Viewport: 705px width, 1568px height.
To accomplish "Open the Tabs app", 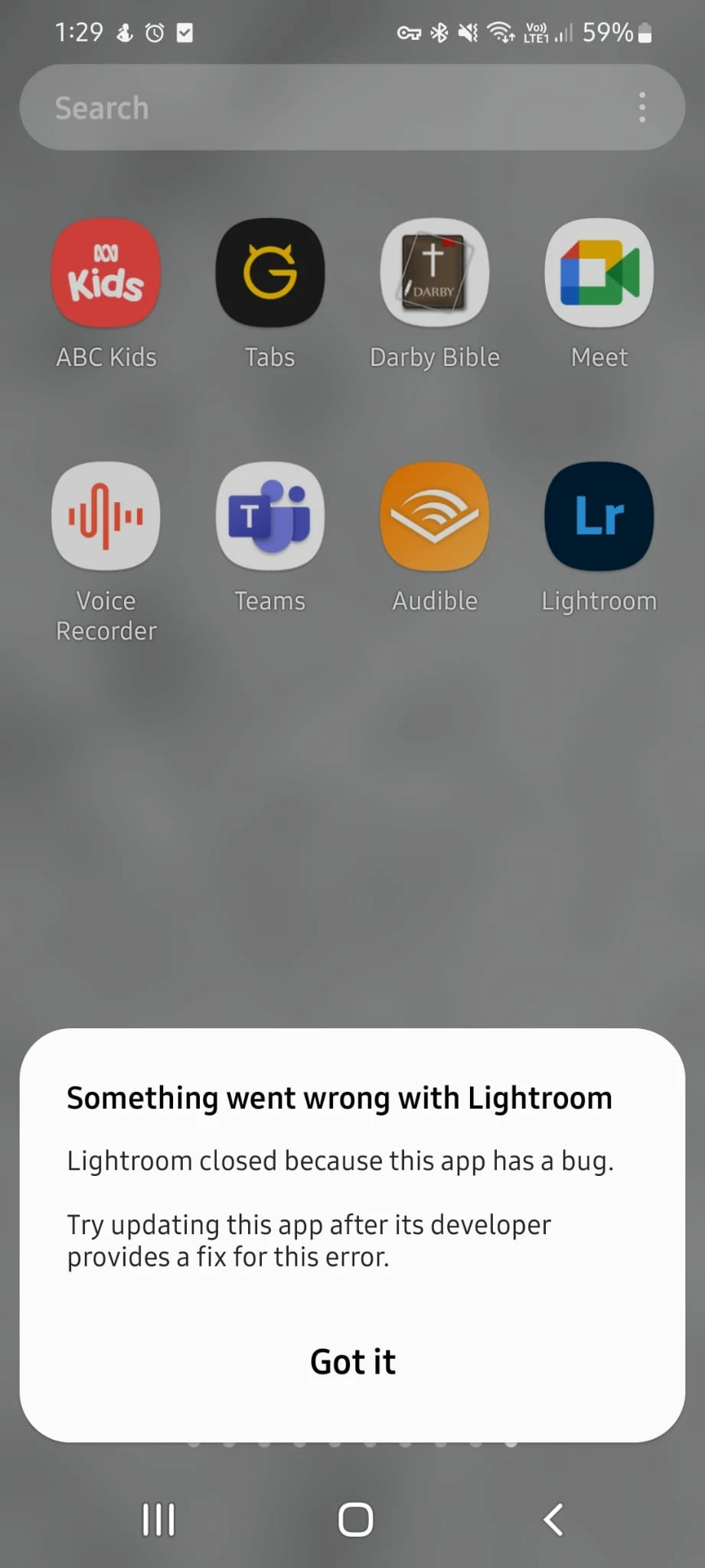I will point(270,273).
